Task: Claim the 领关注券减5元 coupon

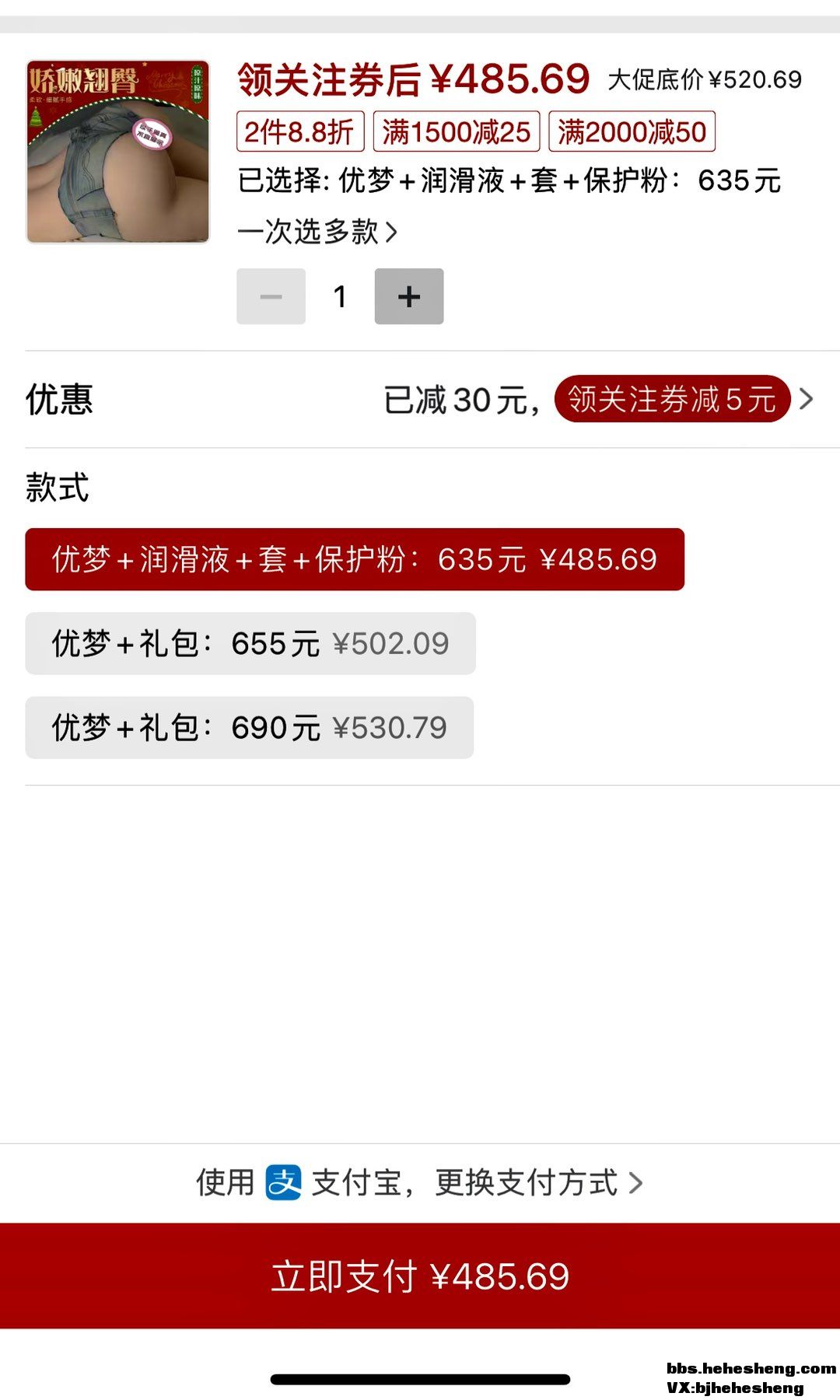Action: pyautogui.click(x=672, y=399)
